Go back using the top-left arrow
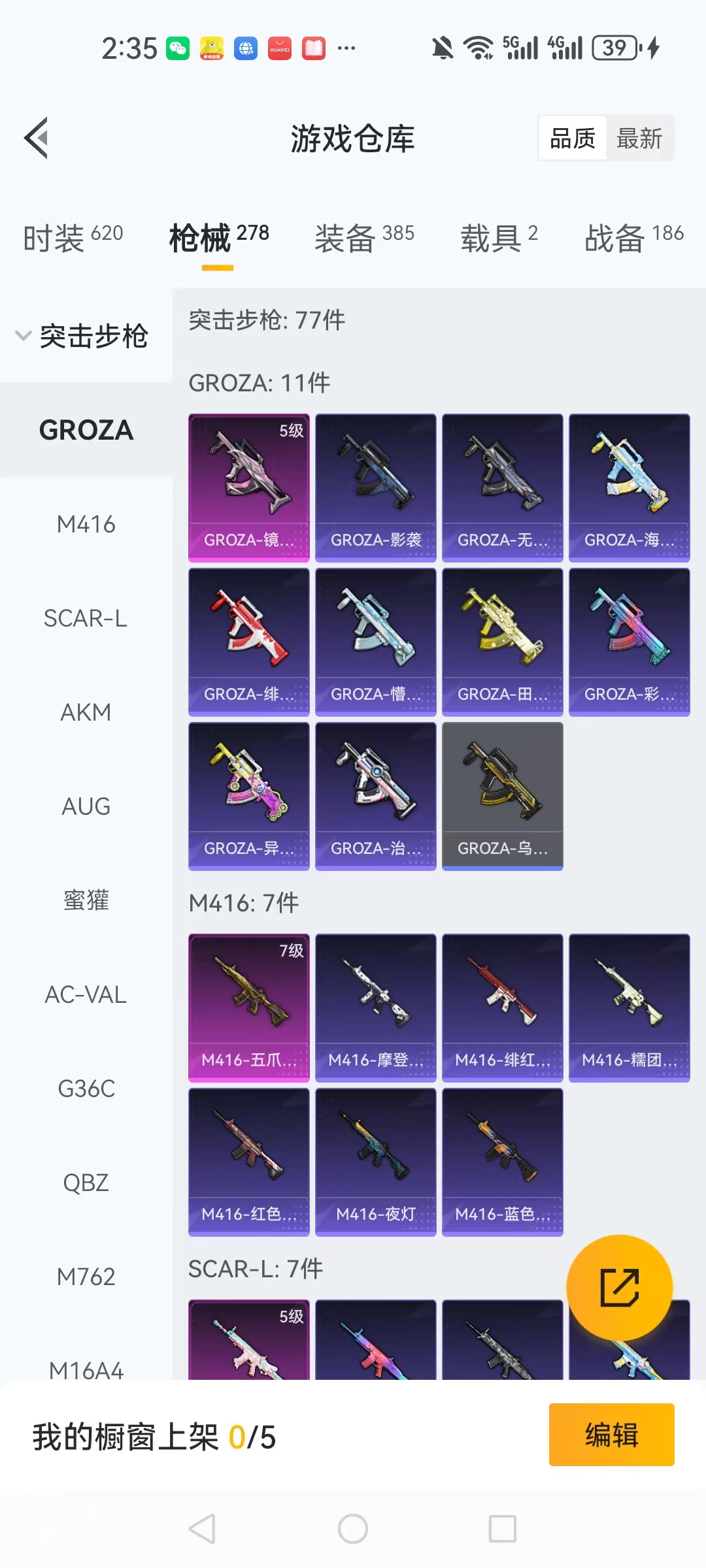This screenshot has width=706, height=1568. pos(37,138)
